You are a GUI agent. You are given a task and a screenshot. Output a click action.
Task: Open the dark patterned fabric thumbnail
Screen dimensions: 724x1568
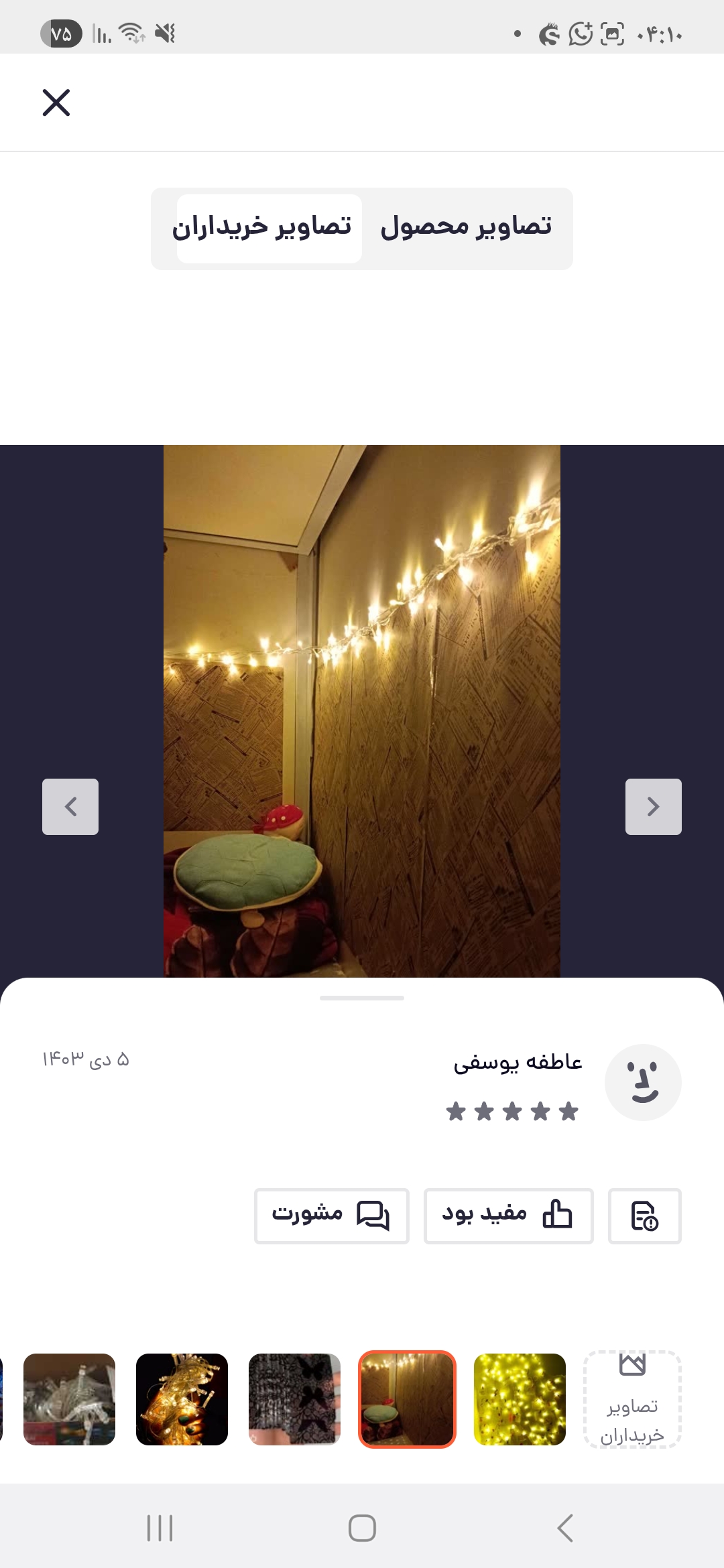pos(294,1399)
